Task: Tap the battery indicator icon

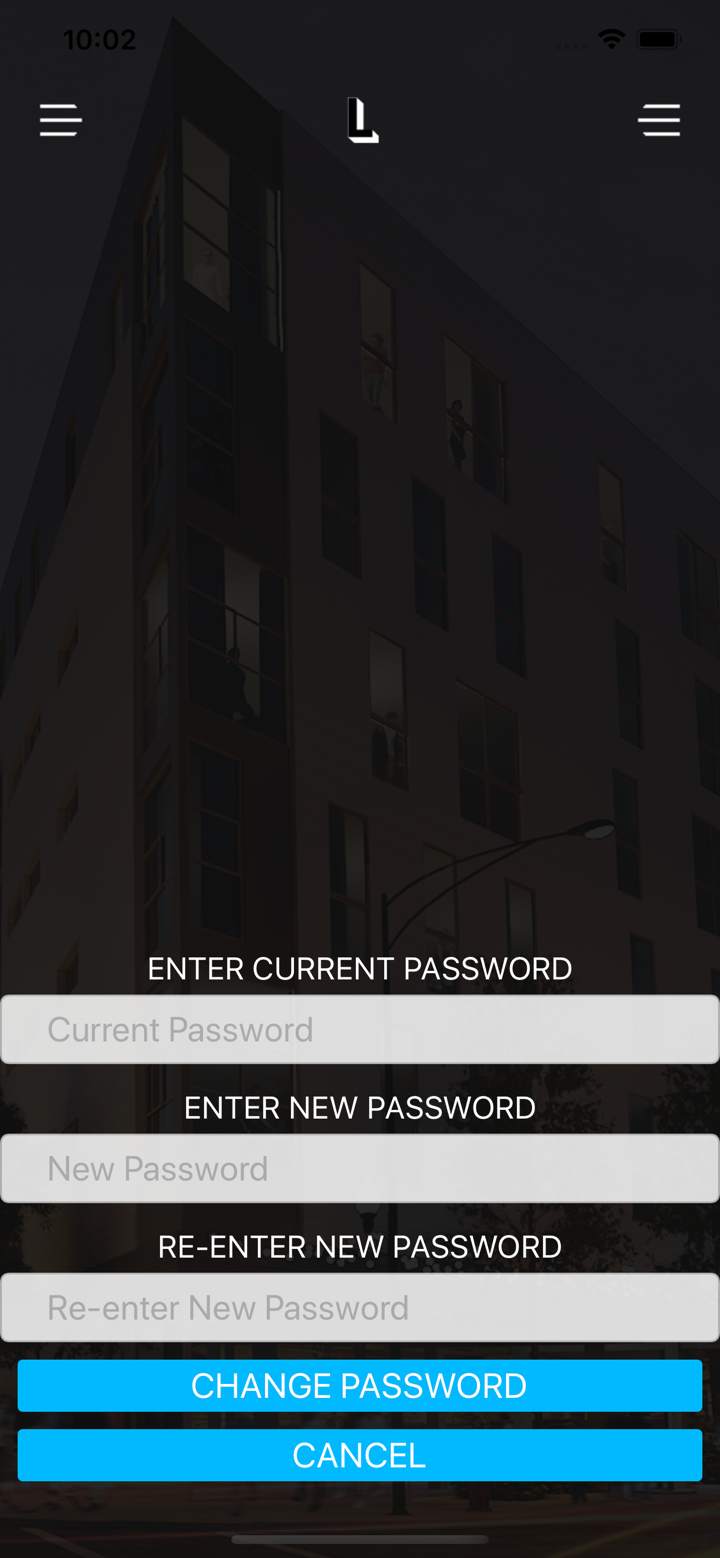Action: pos(658,38)
